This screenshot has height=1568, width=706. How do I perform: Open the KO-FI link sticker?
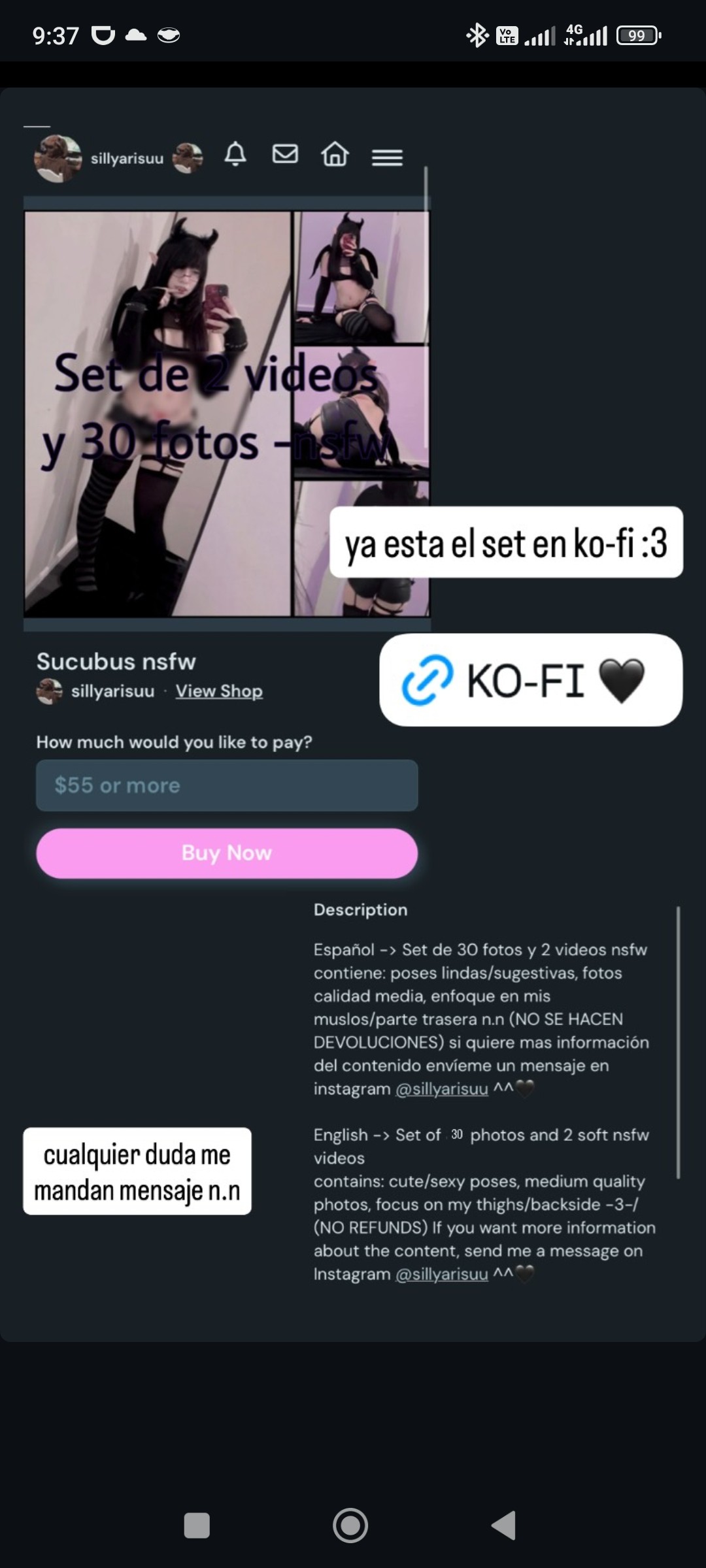[x=530, y=680]
